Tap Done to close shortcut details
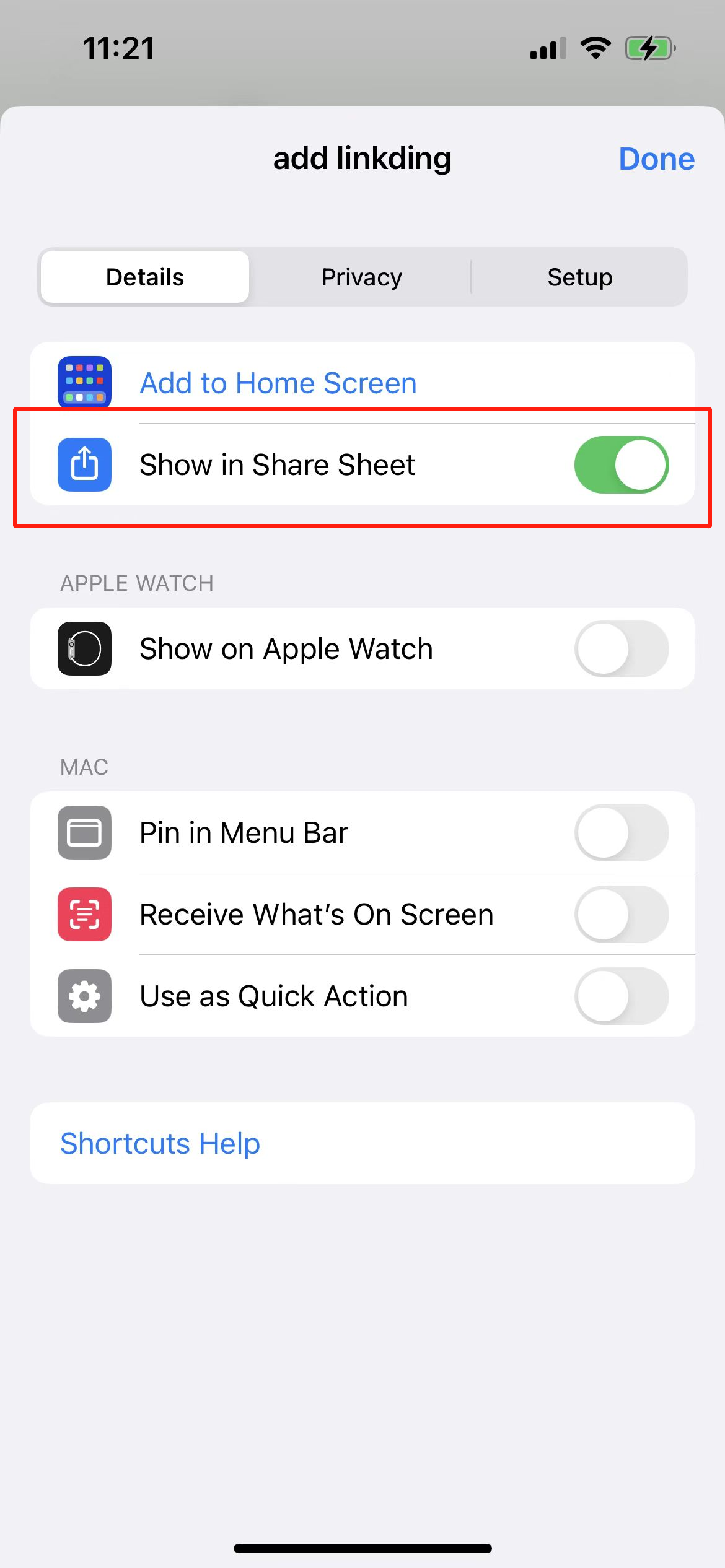This screenshot has width=725, height=1568. tap(656, 159)
